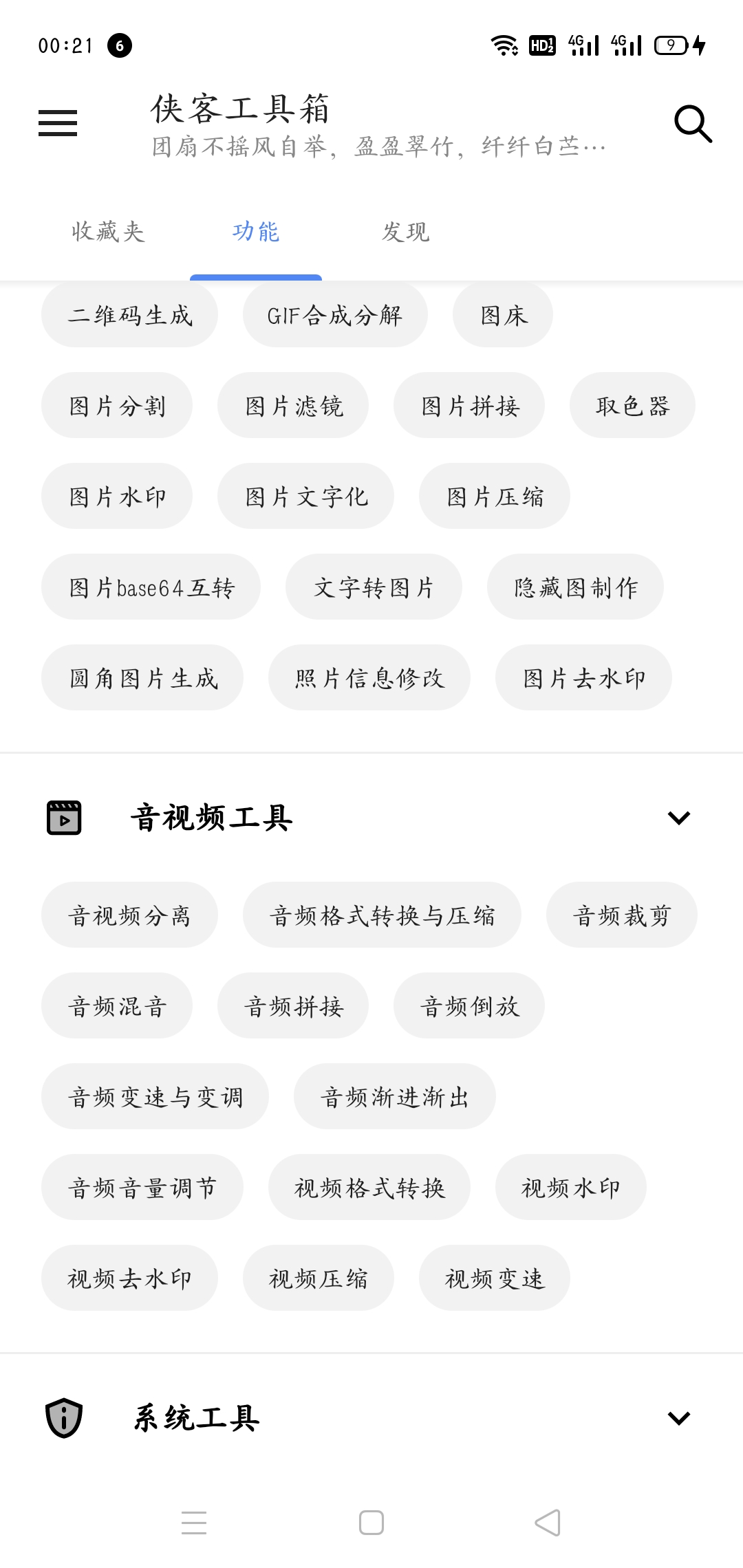
Task: Collapse the 系统工具 section
Action: click(678, 1418)
